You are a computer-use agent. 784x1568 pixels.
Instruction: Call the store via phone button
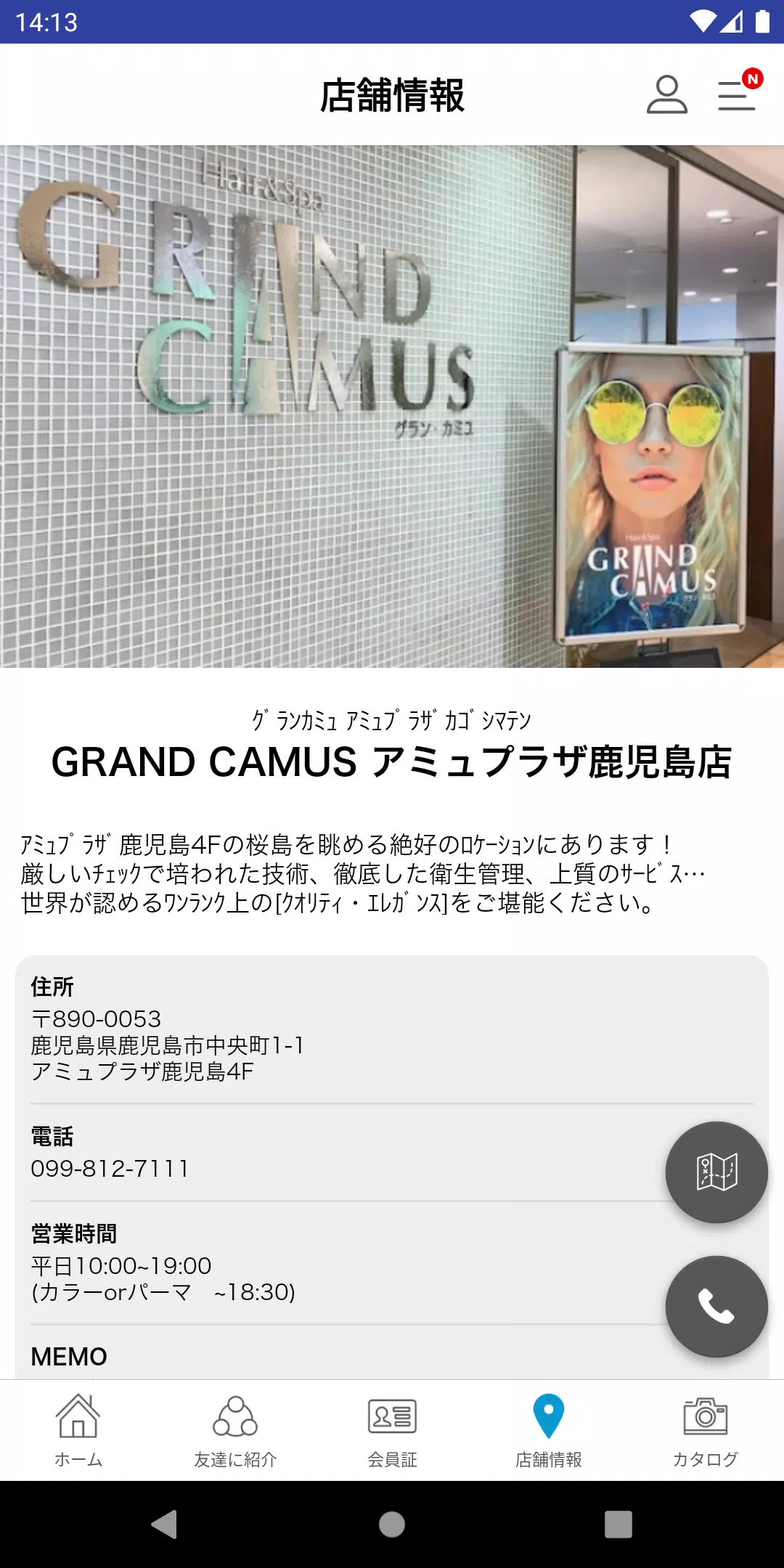point(716,1306)
